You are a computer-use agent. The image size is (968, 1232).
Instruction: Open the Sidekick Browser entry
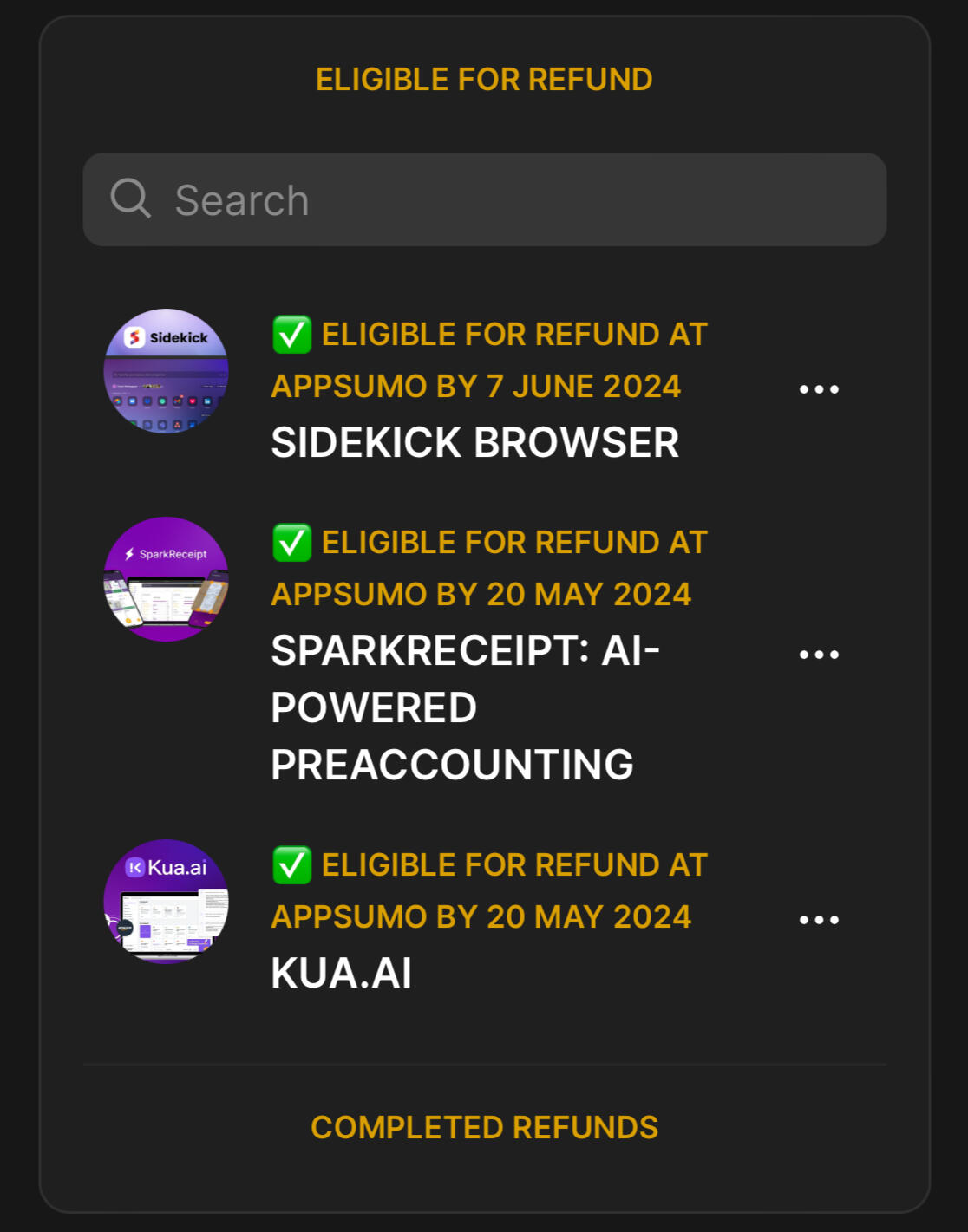pos(474,442)
